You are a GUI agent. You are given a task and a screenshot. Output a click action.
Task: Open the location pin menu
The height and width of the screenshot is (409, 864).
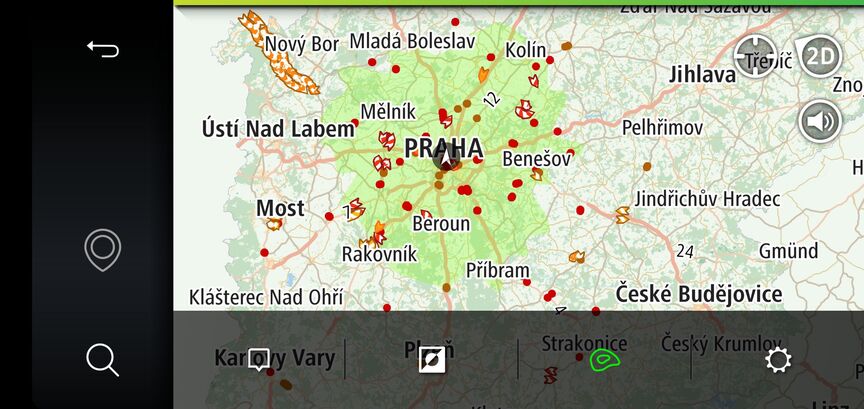pyautogui.click(x=102, y=250)
